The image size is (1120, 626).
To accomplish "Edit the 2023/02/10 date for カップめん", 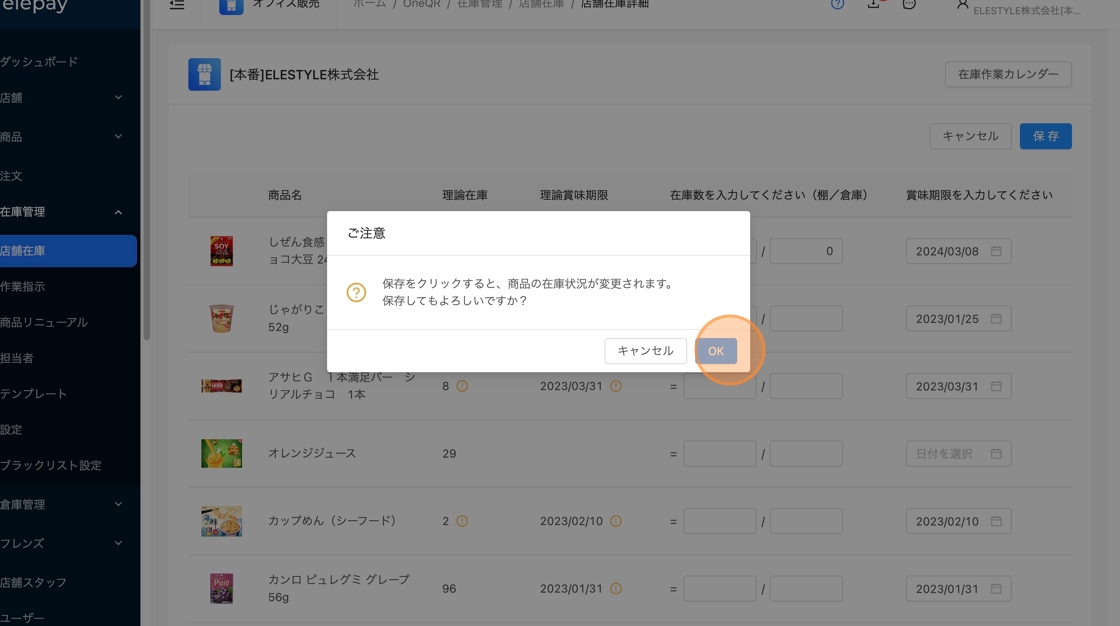I will [x=957, y=521].
